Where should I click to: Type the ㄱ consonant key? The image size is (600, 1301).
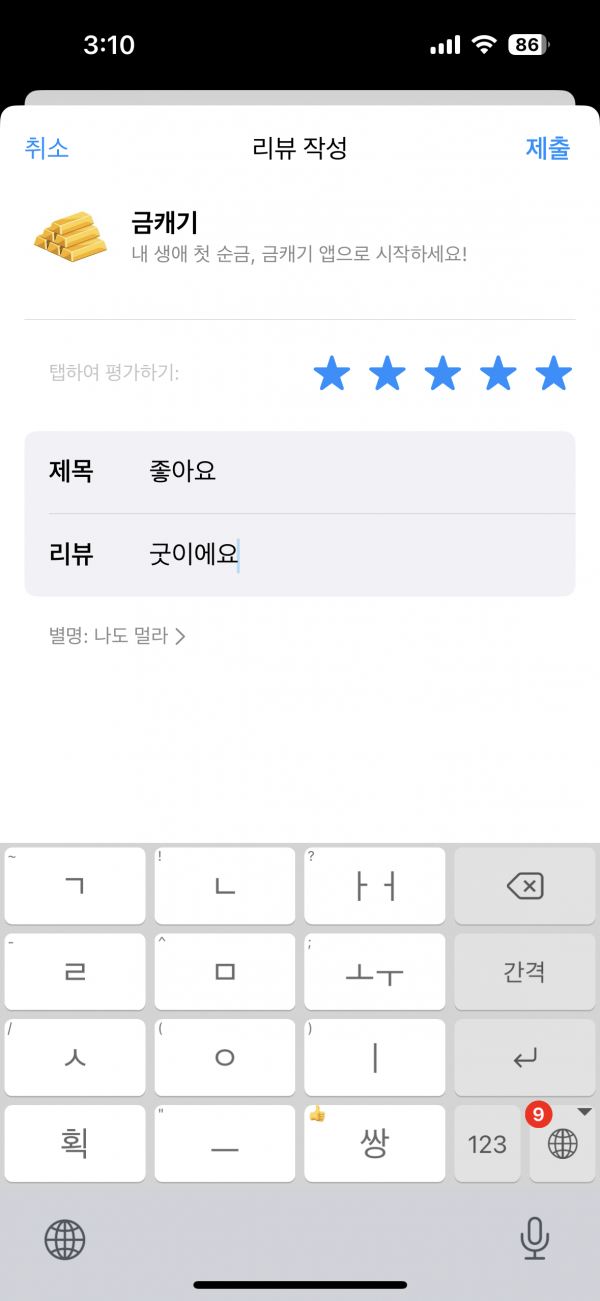(x=75, y=886)
